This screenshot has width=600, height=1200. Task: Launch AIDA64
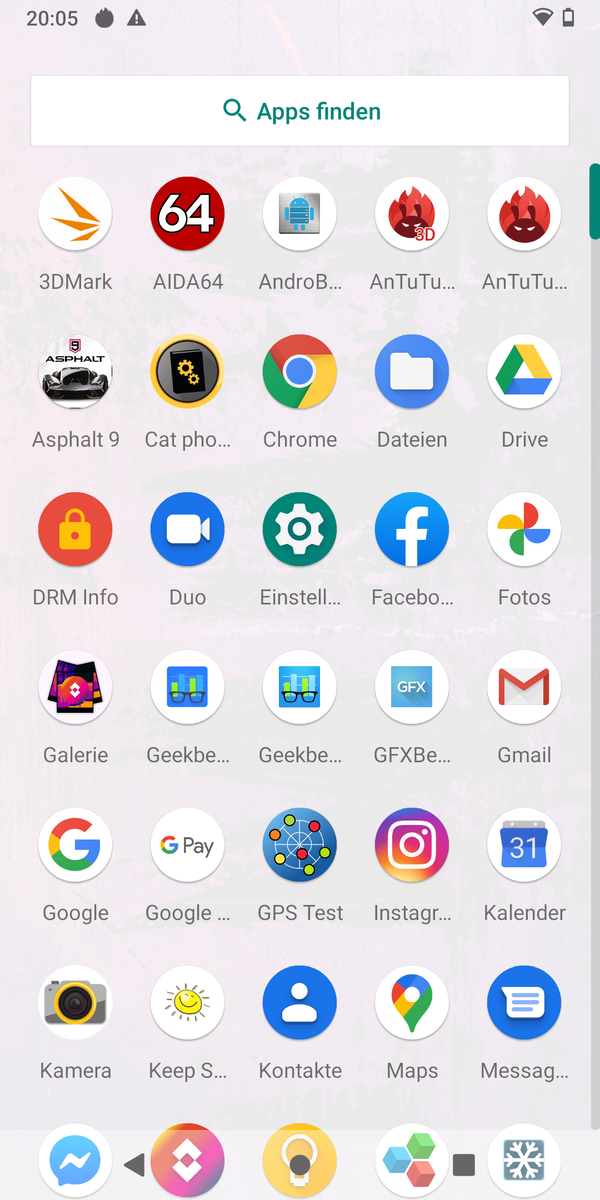tap(187, 214)
